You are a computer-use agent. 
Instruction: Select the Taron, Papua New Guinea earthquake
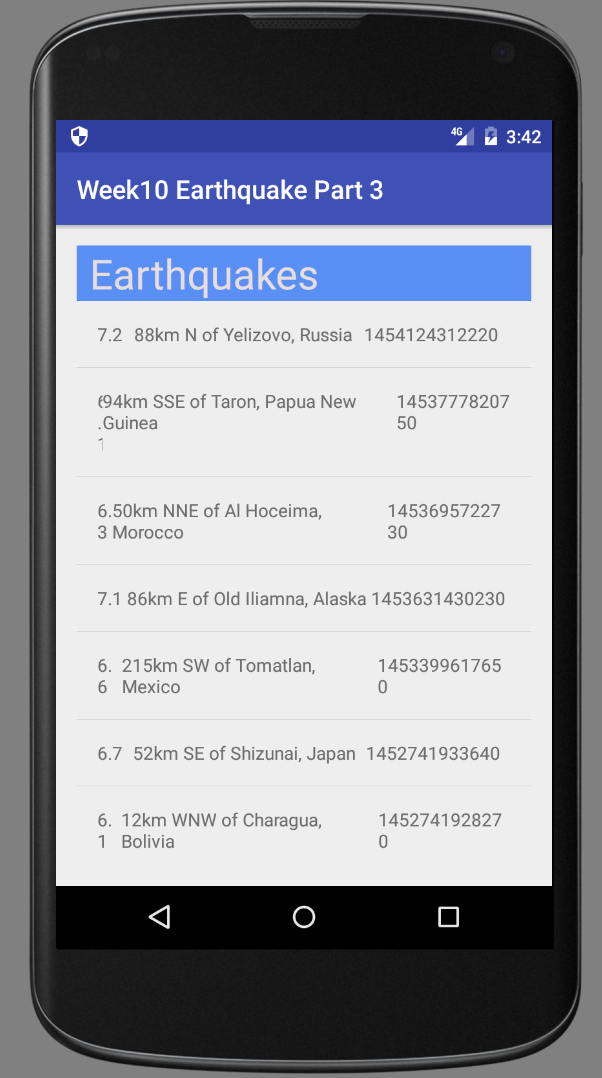click(x=303, y=422)
